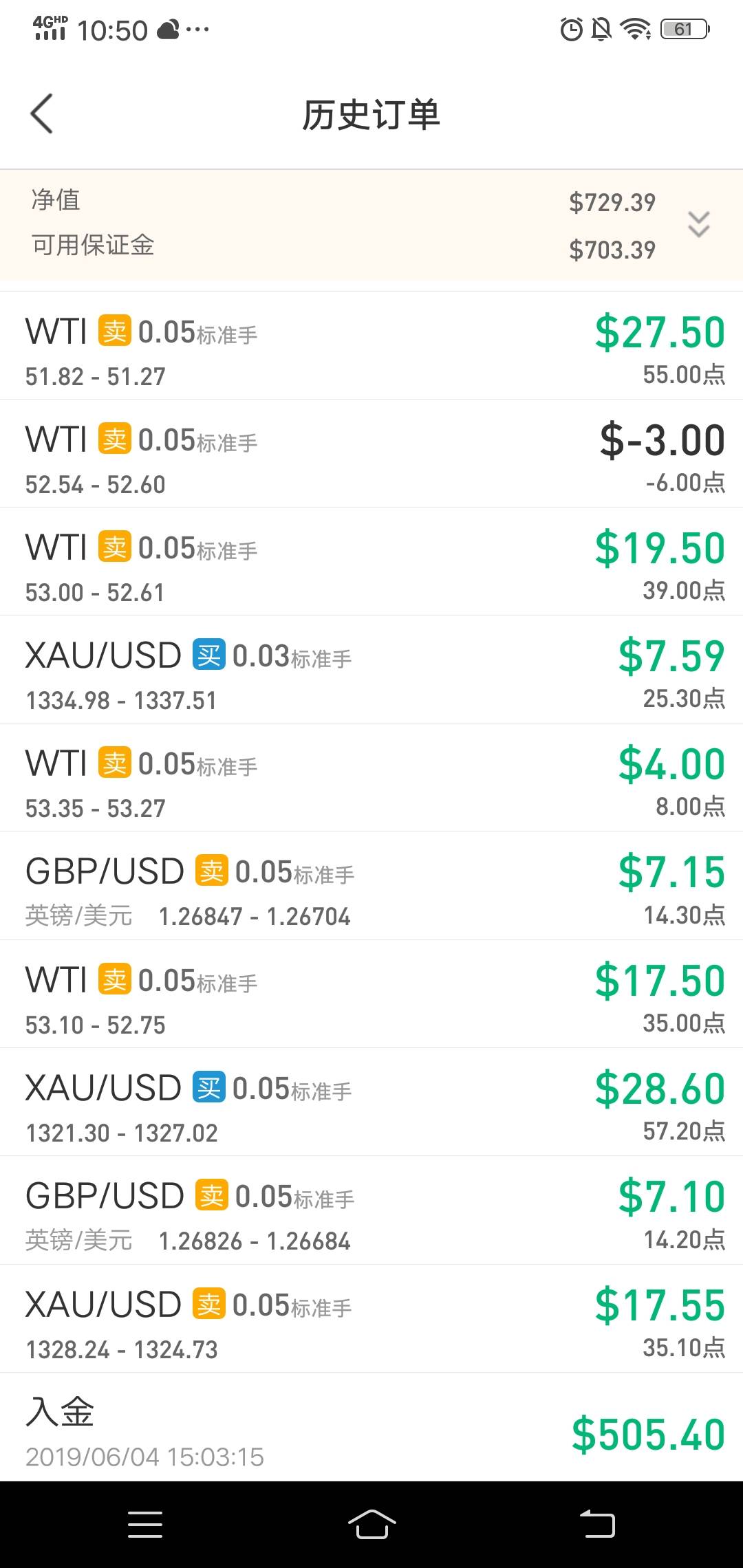Open WTI order with $-3.00 loss
The width and height of the screenshot is (743, 1568).
[x=371, y=454]
